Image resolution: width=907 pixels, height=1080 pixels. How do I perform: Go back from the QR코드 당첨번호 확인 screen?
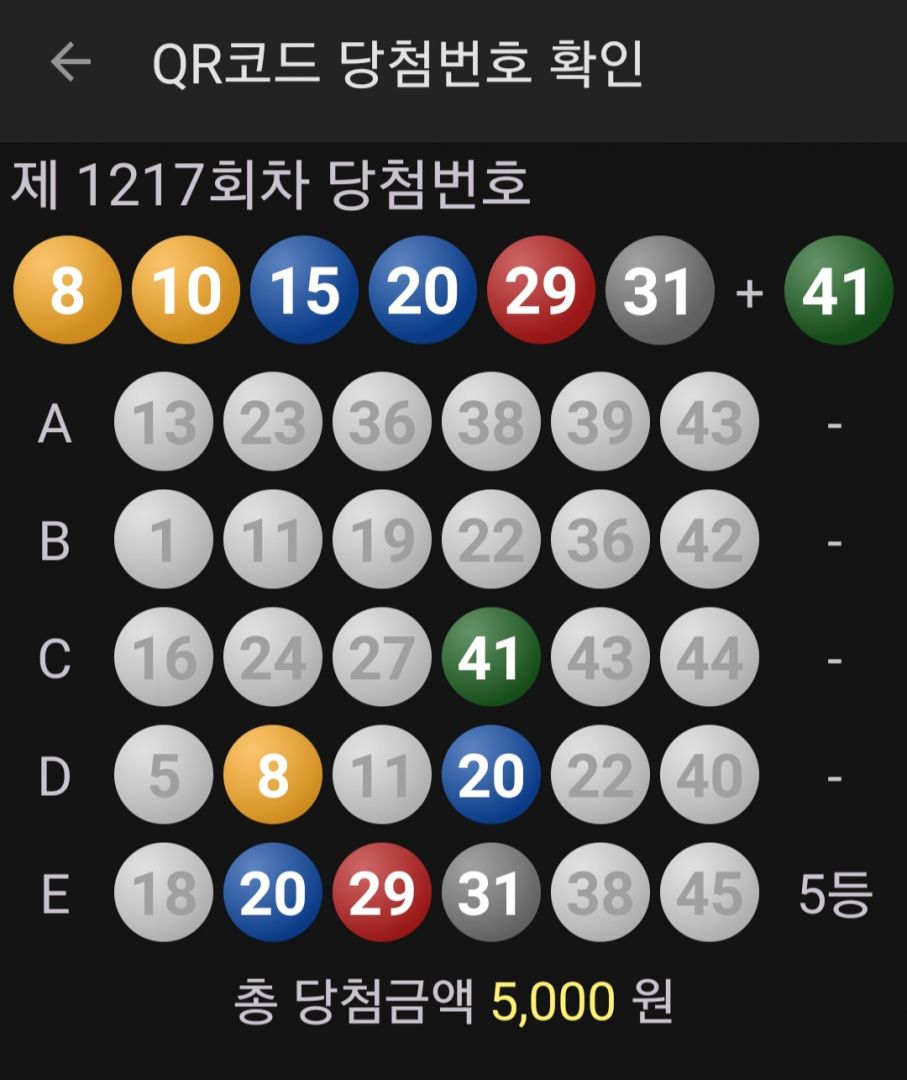(71, 63)
